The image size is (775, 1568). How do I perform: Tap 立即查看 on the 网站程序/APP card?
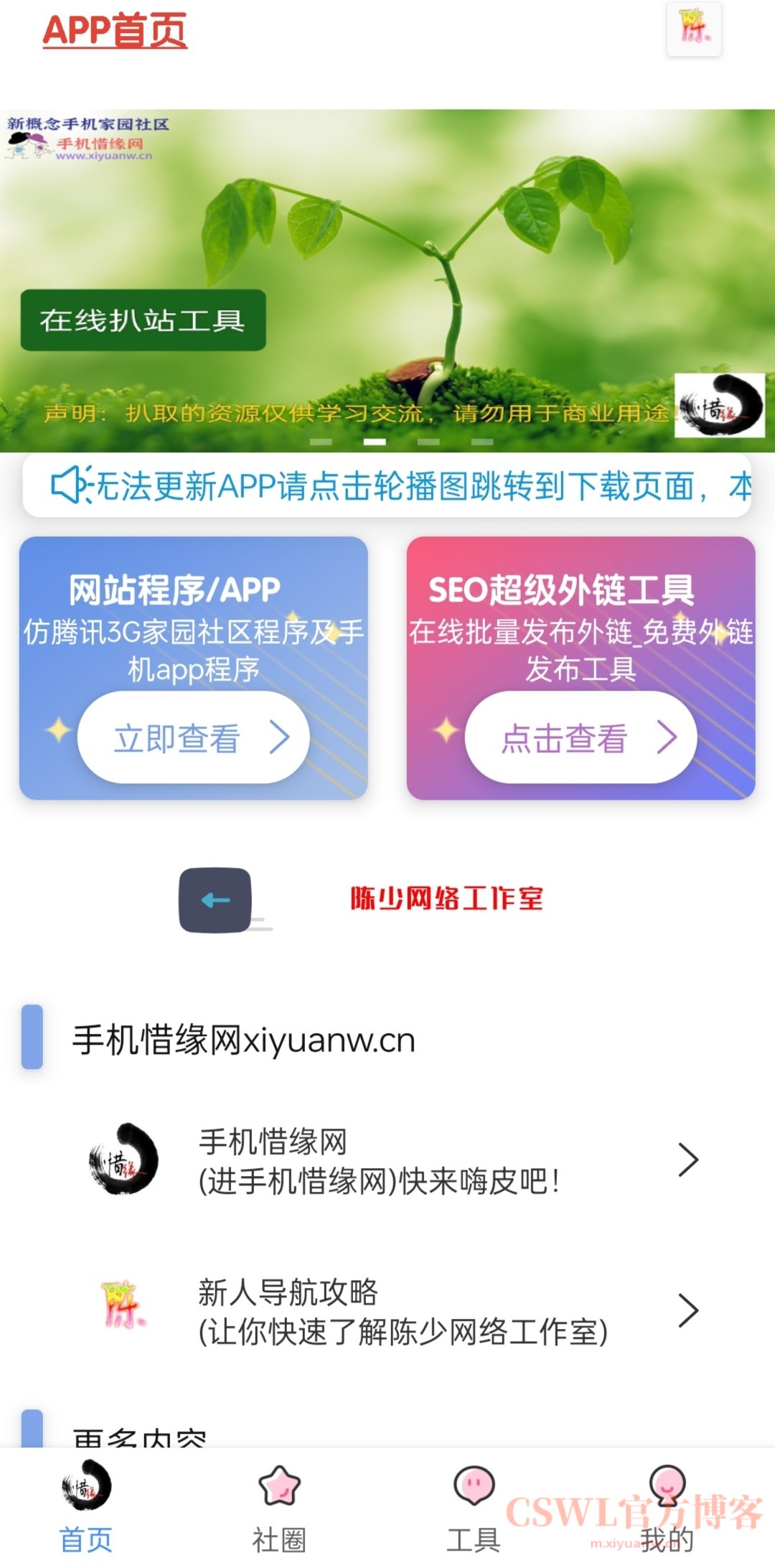[x=193, y=737]
